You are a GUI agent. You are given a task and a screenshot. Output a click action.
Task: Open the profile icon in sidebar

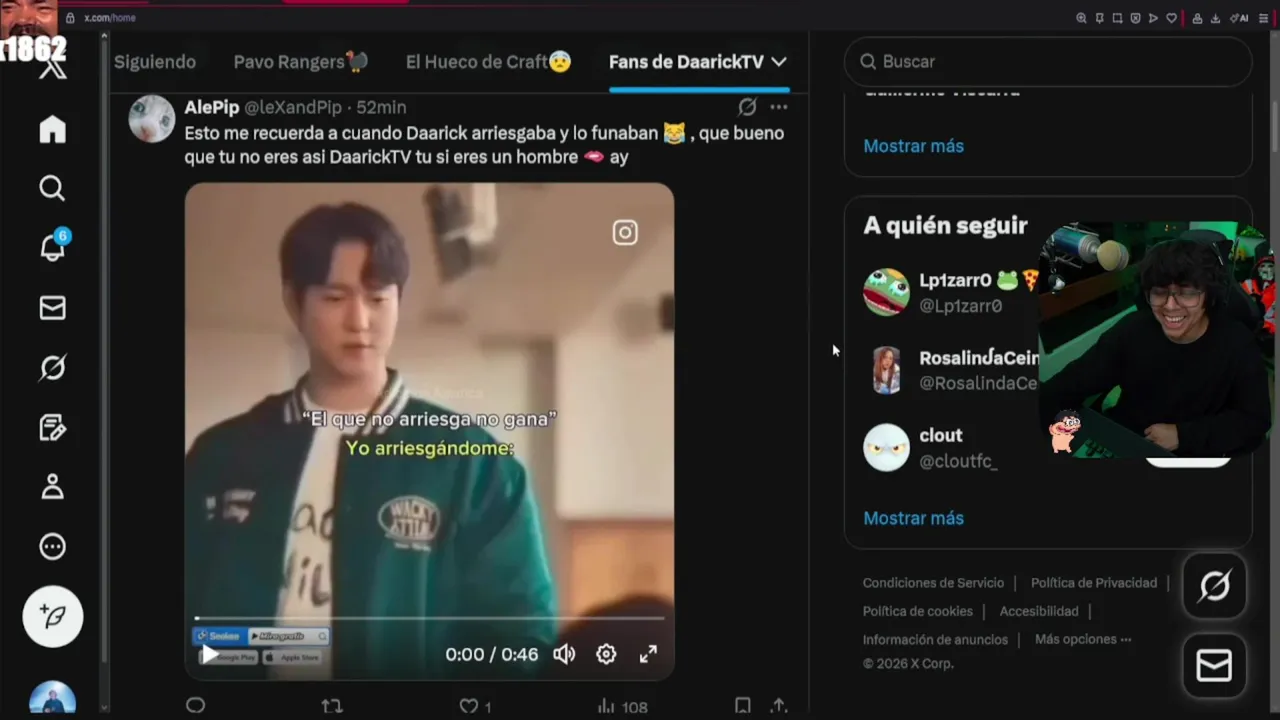click(52, 487)
